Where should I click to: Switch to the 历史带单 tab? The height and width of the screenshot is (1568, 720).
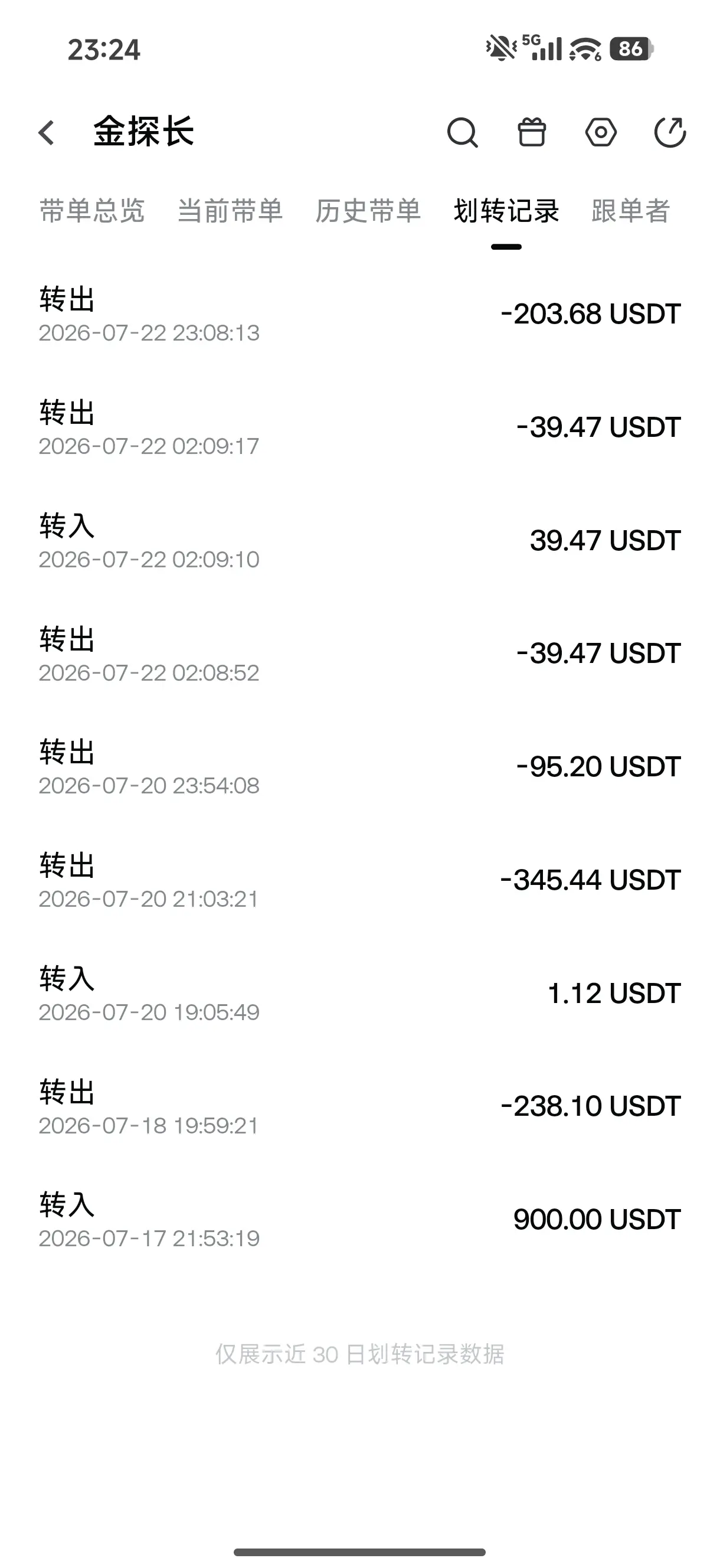point(368,211)
